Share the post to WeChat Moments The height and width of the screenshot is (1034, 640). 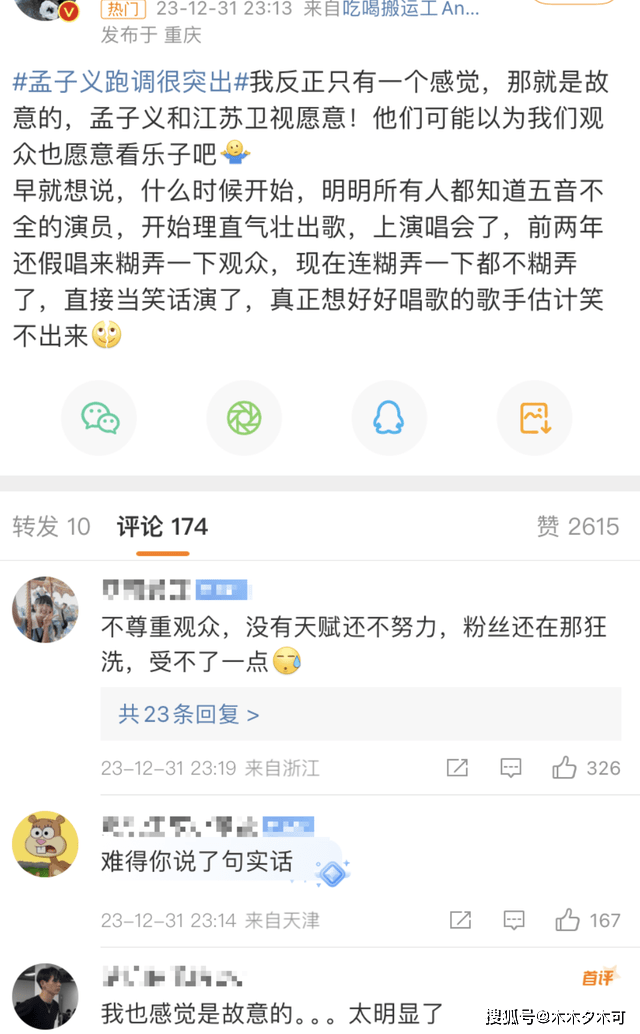pyautogui.click(x=244, y=418)
